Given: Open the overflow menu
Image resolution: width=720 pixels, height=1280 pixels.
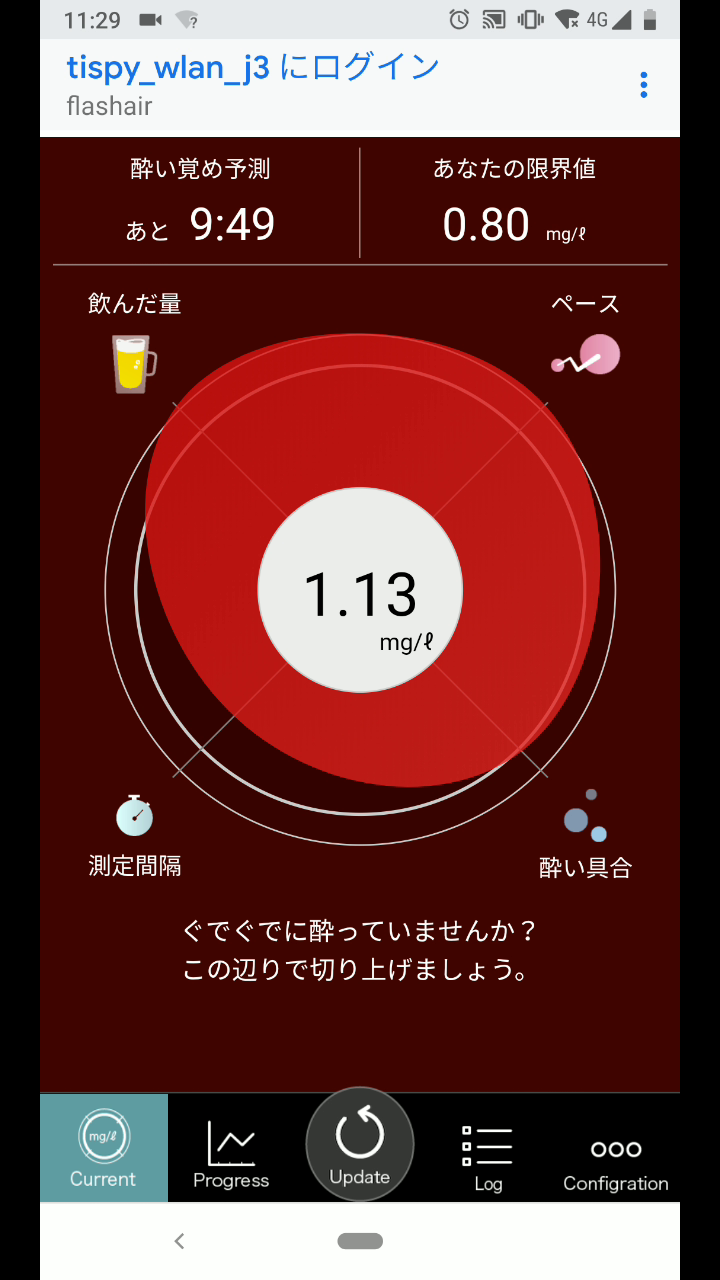Looking at the screenshot, I should (x=643, y=85).
